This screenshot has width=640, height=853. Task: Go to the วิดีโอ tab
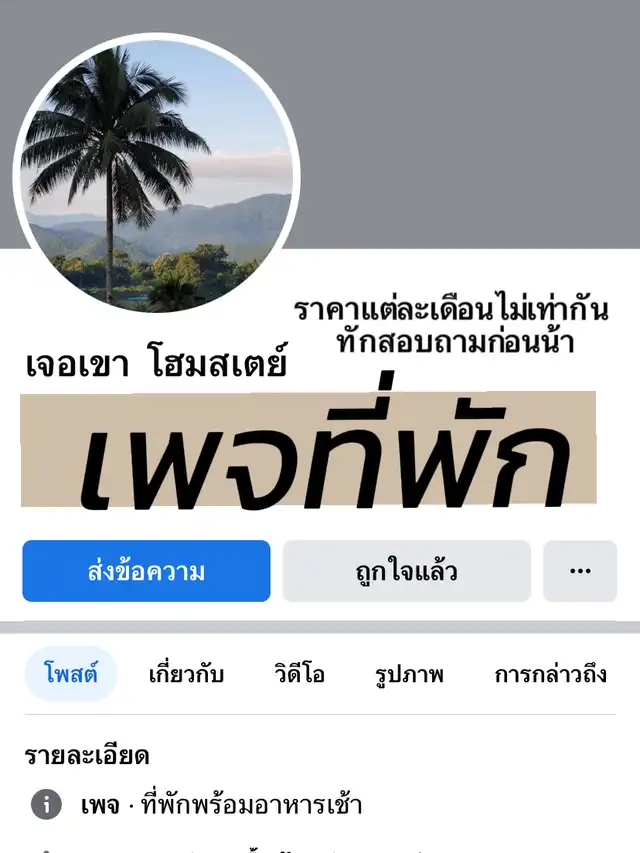pyautogui.click(x=300, y=674)
